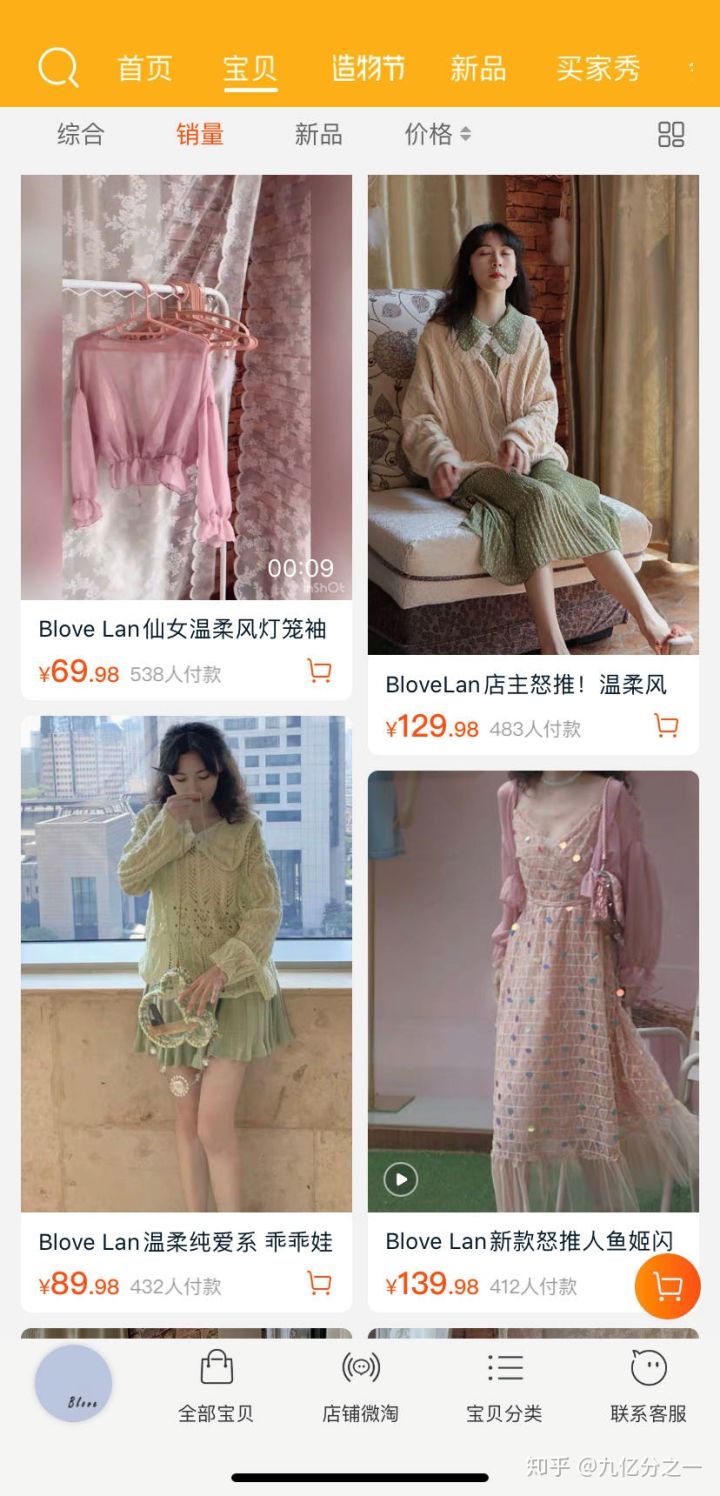Sort products by 新品
The height and width of the screenshot is (1496, 720).
tap(317, 134)
